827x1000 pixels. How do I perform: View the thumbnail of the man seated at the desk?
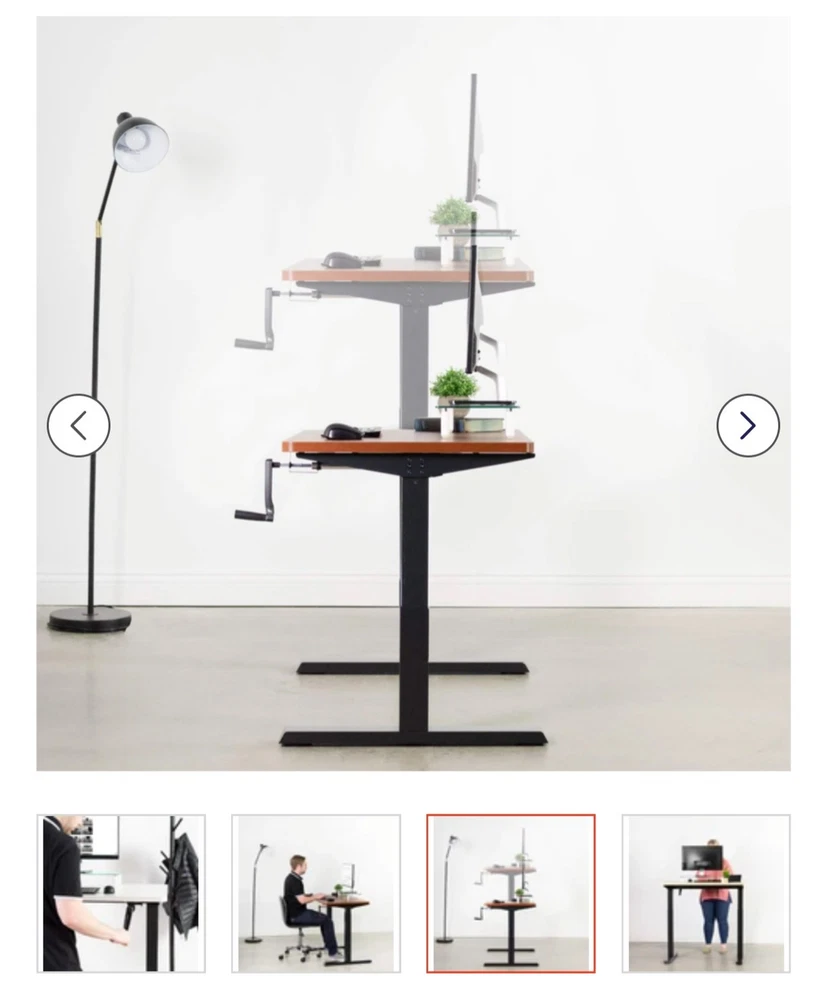[316, 893]
